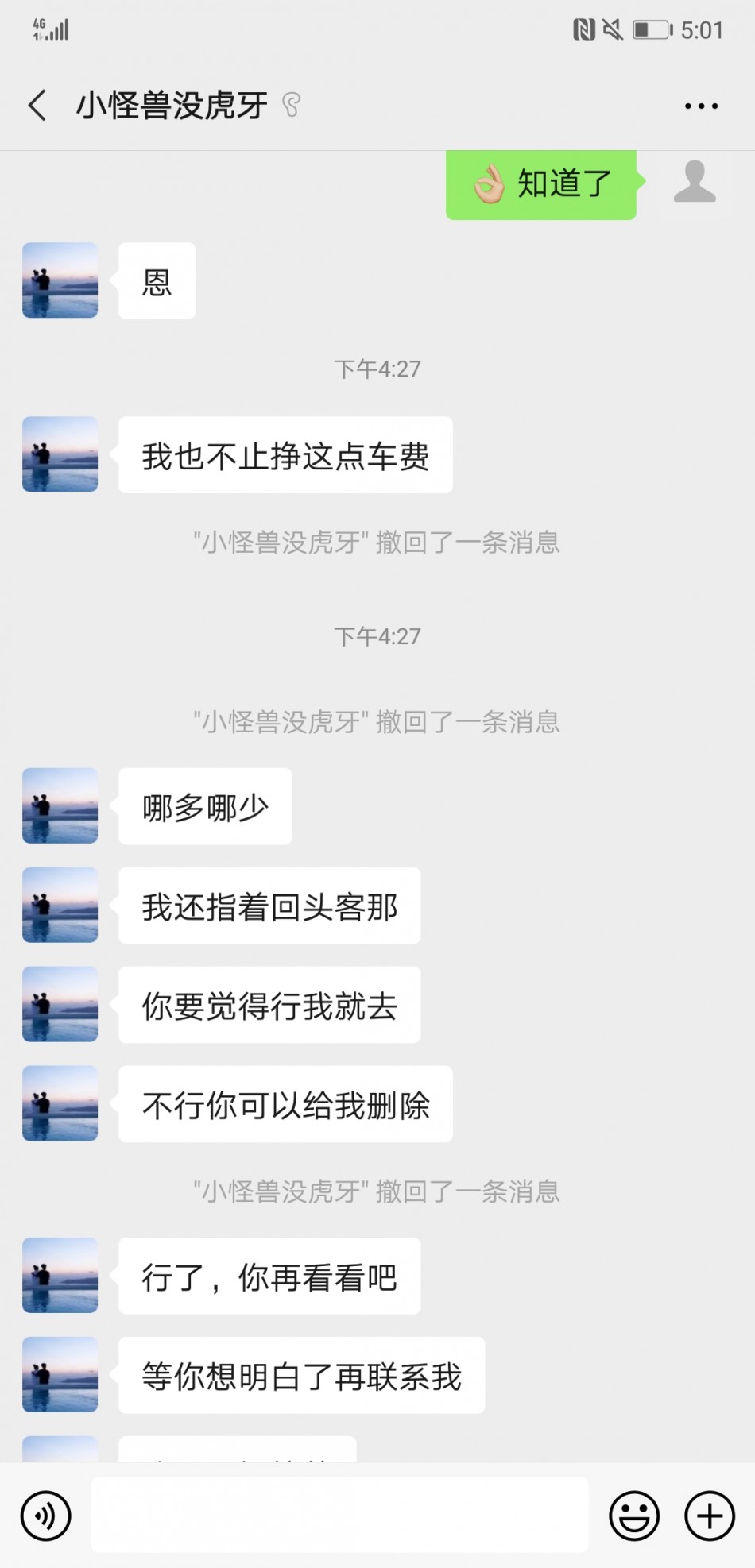
Task: Tap the message text input field
Action: [339, 1515]
